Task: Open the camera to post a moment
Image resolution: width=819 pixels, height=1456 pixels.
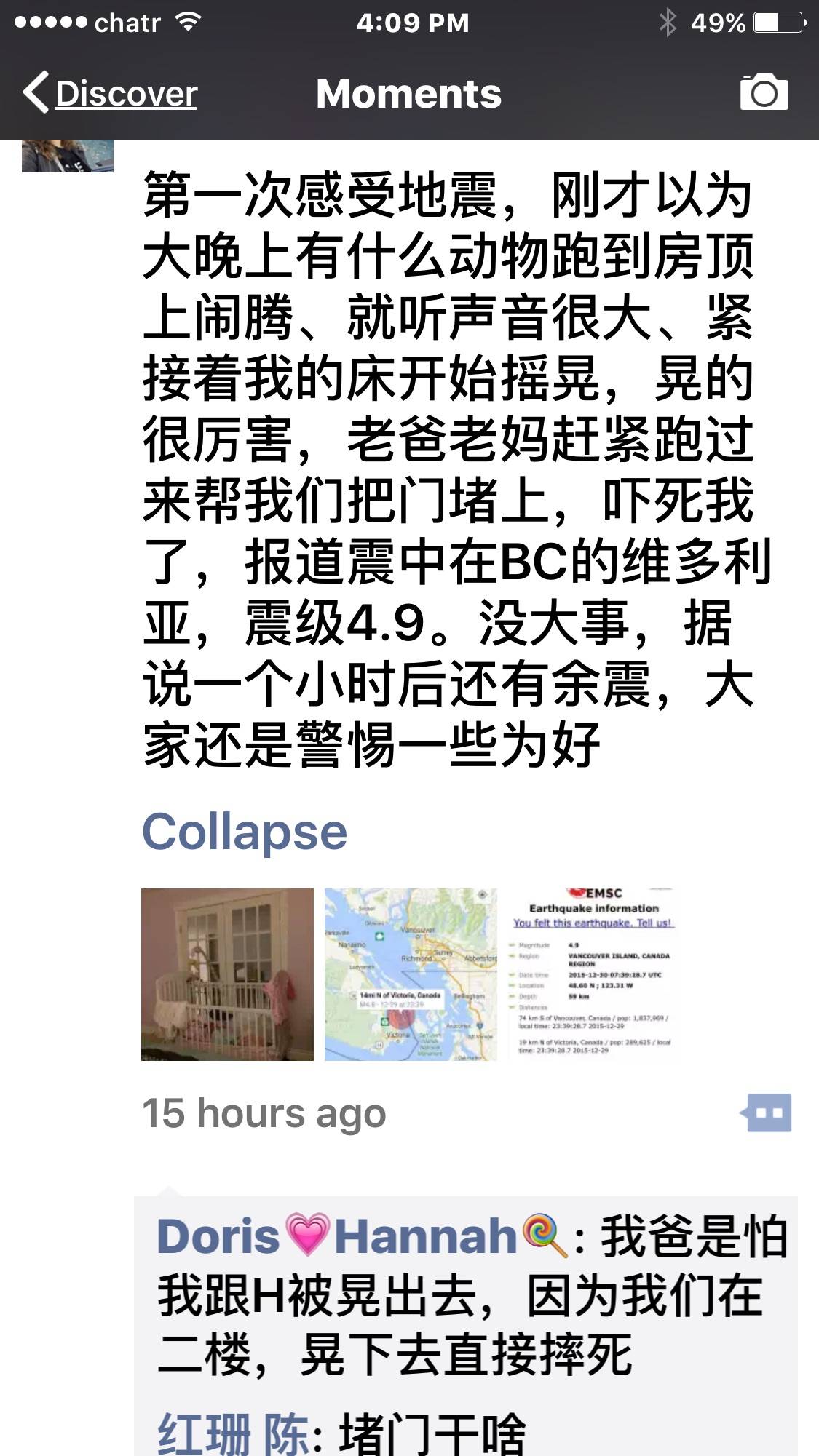Action: [764, 93]
